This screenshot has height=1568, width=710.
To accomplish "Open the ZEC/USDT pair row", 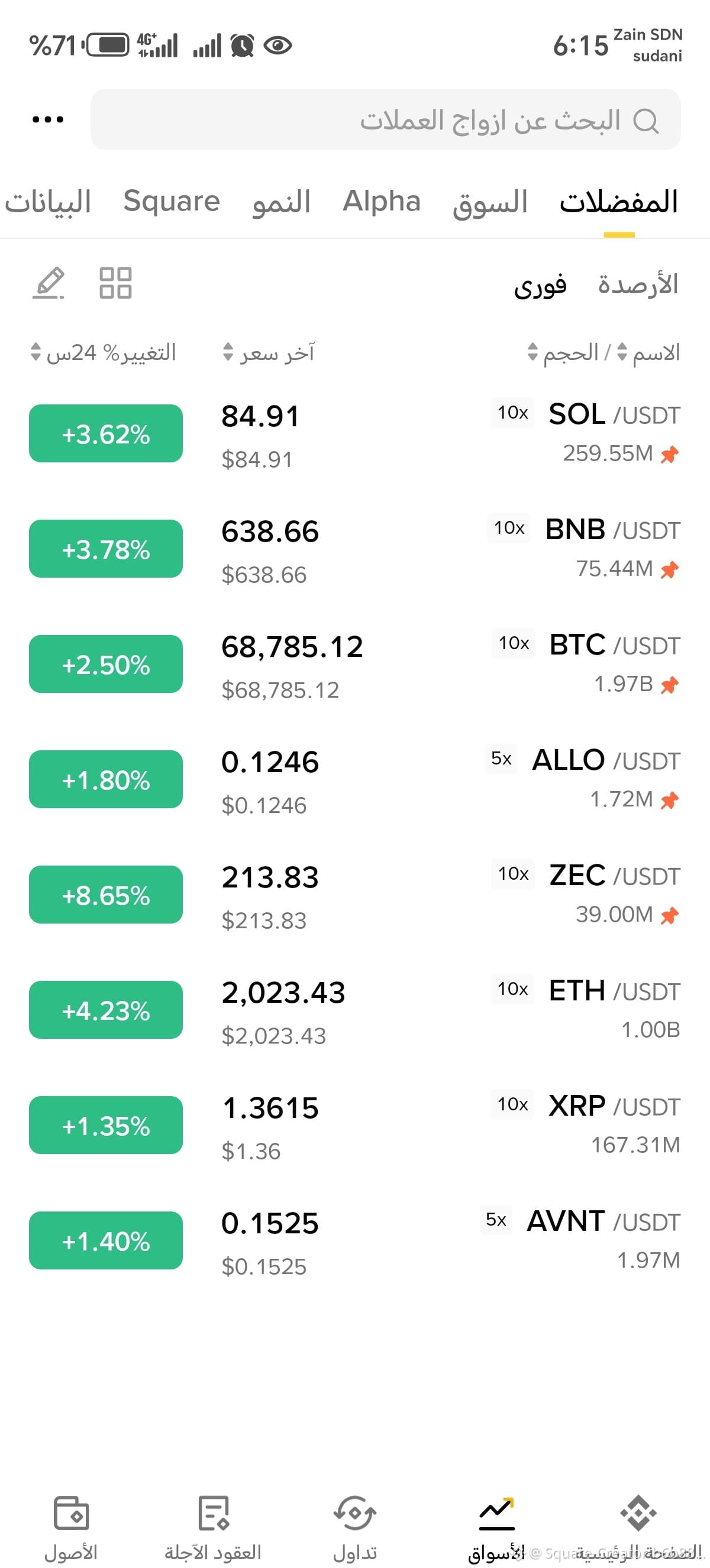I will [x=355, y=895].
